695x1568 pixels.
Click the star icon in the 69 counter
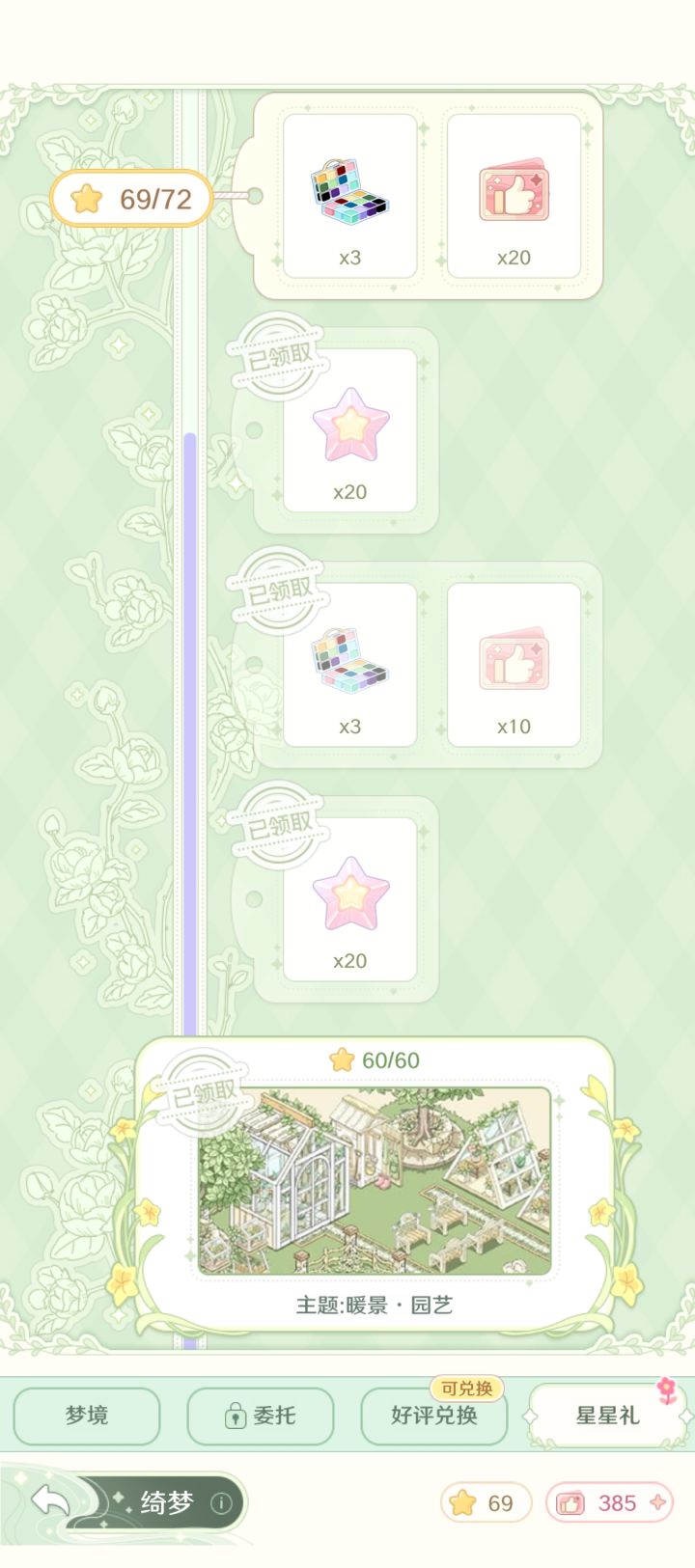pyautogui.click(x=464, y=1503)
